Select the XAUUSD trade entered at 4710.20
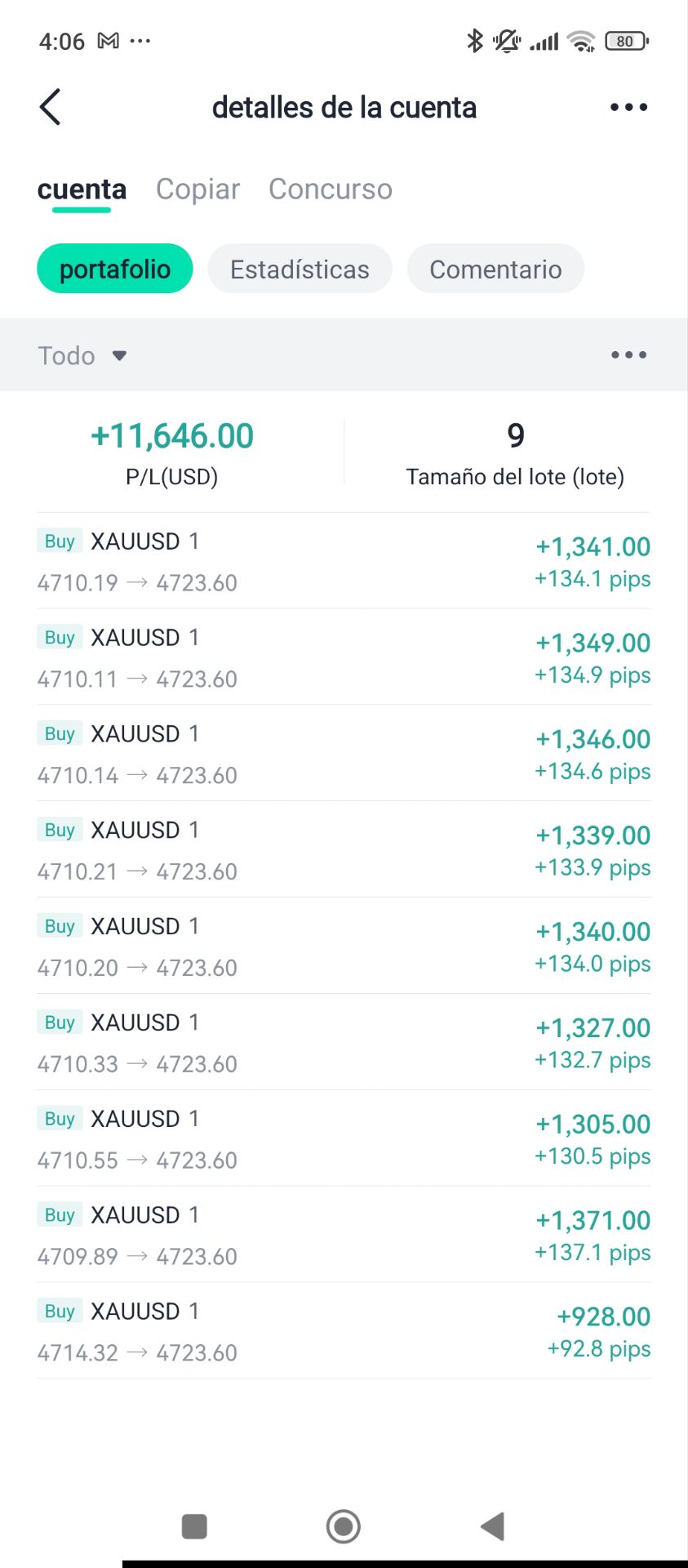Screen dimensions: 688x1568 344,947
